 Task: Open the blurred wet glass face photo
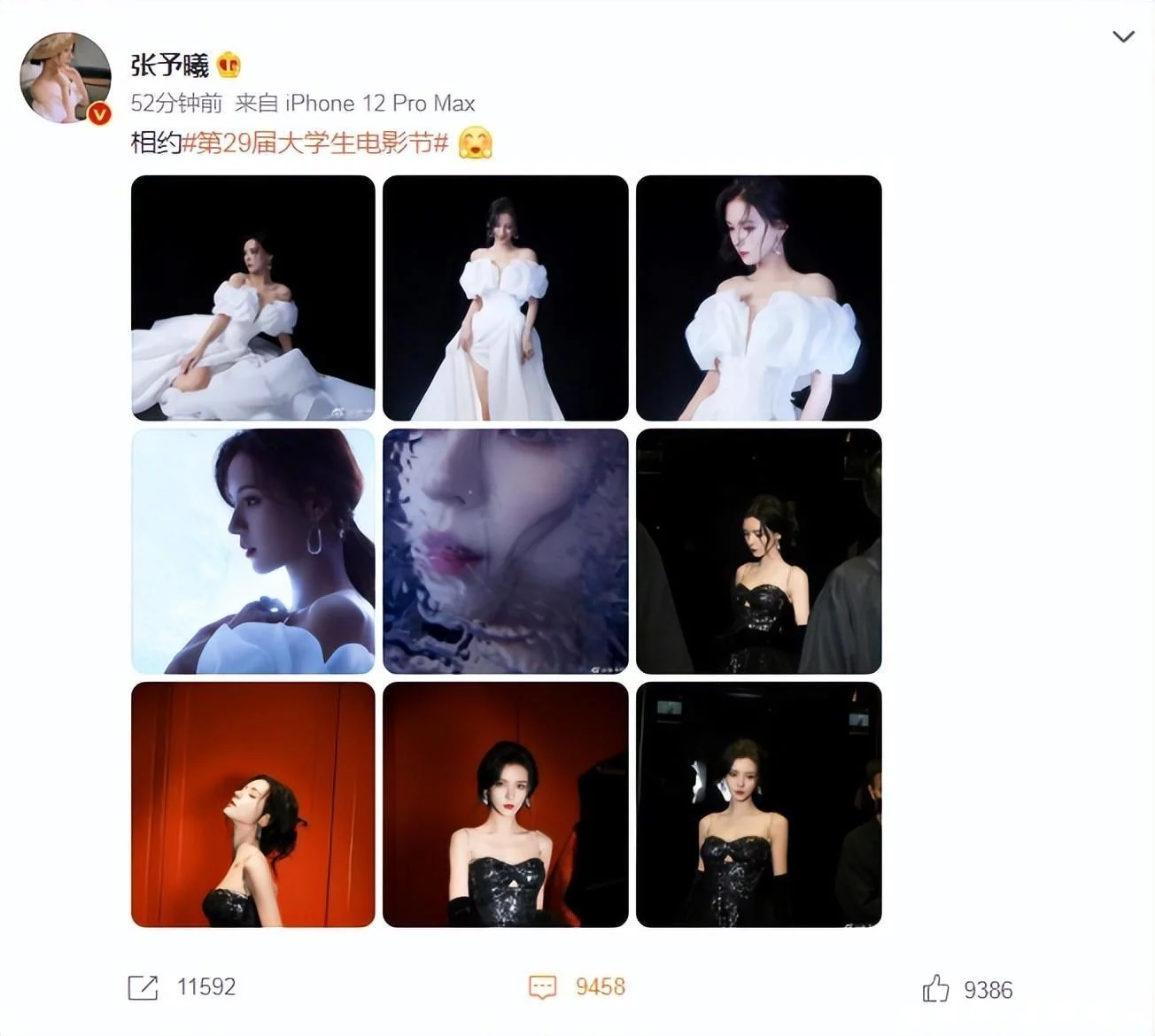(x=505, y=551)
